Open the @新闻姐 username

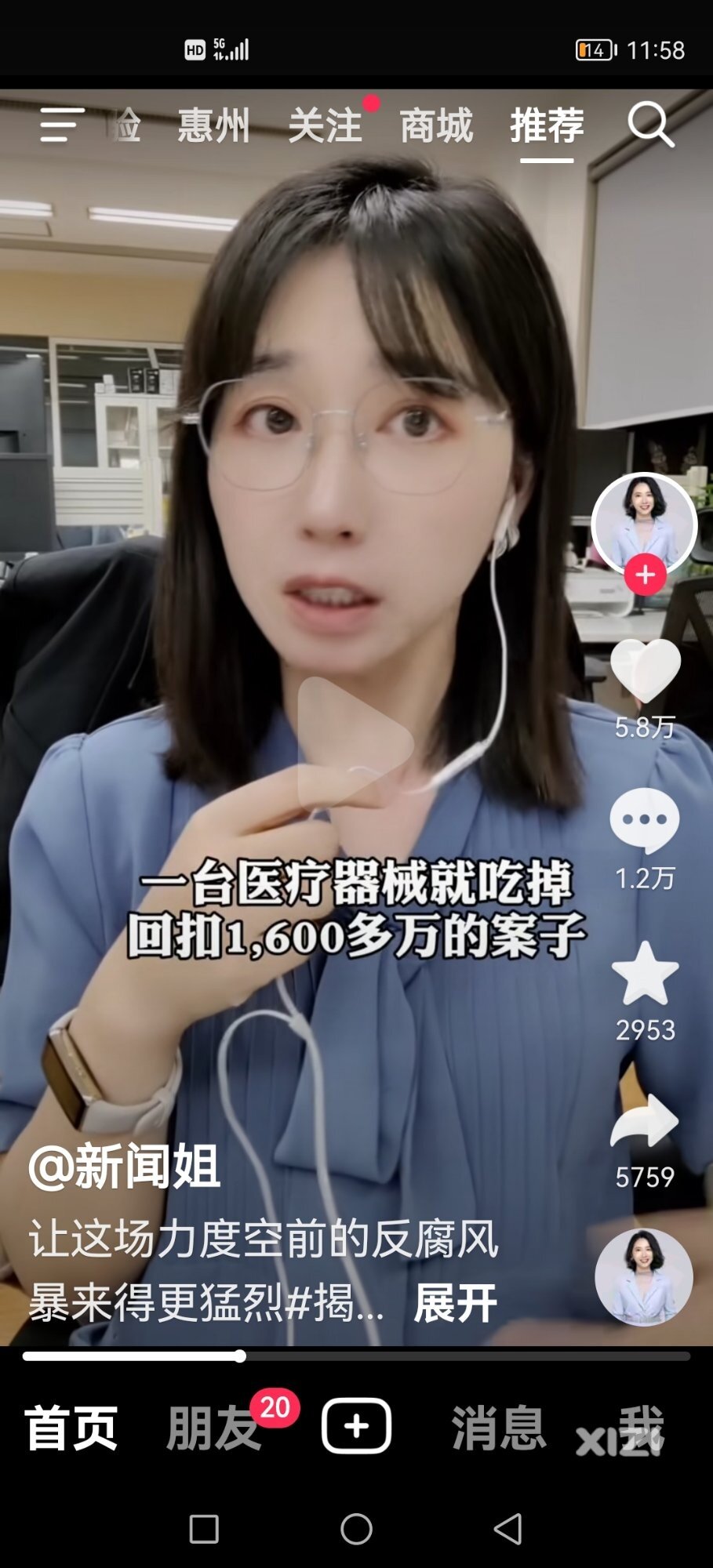pyautogui.click(x=125, y=1166)
